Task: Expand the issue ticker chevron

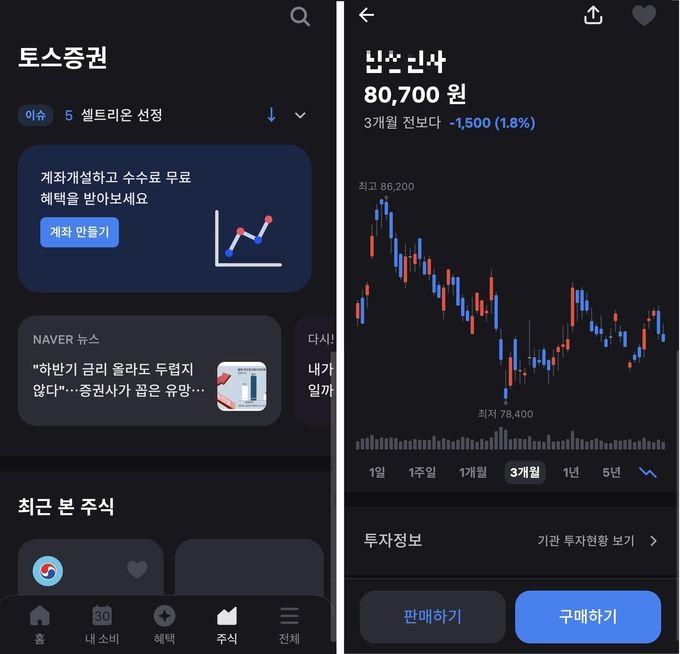Action: [x=300, y=116]
